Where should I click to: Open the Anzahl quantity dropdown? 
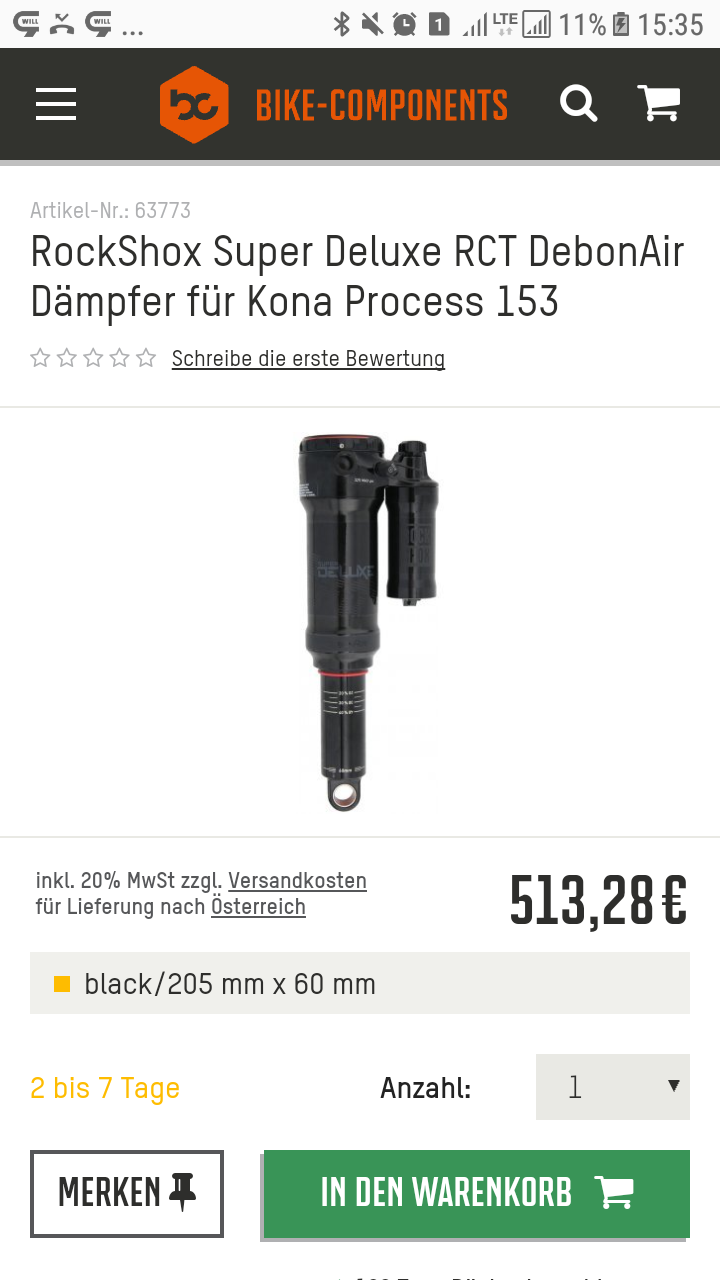613,1087
